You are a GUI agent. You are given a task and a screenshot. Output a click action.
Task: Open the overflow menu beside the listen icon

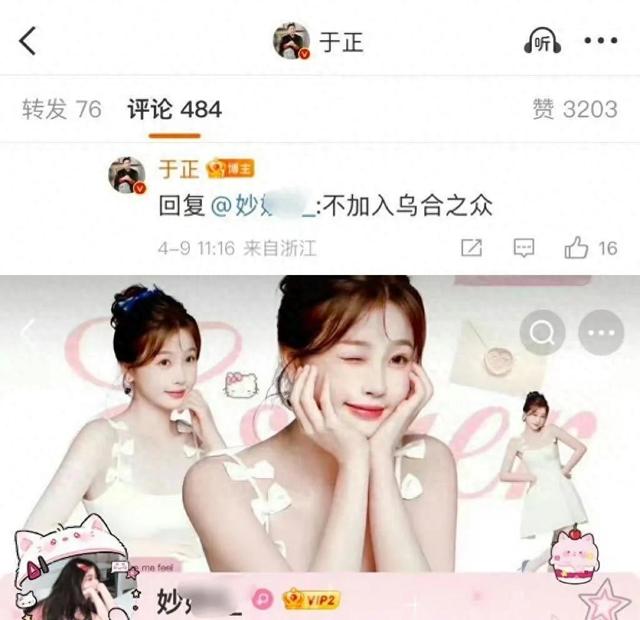tap(600, 41)
